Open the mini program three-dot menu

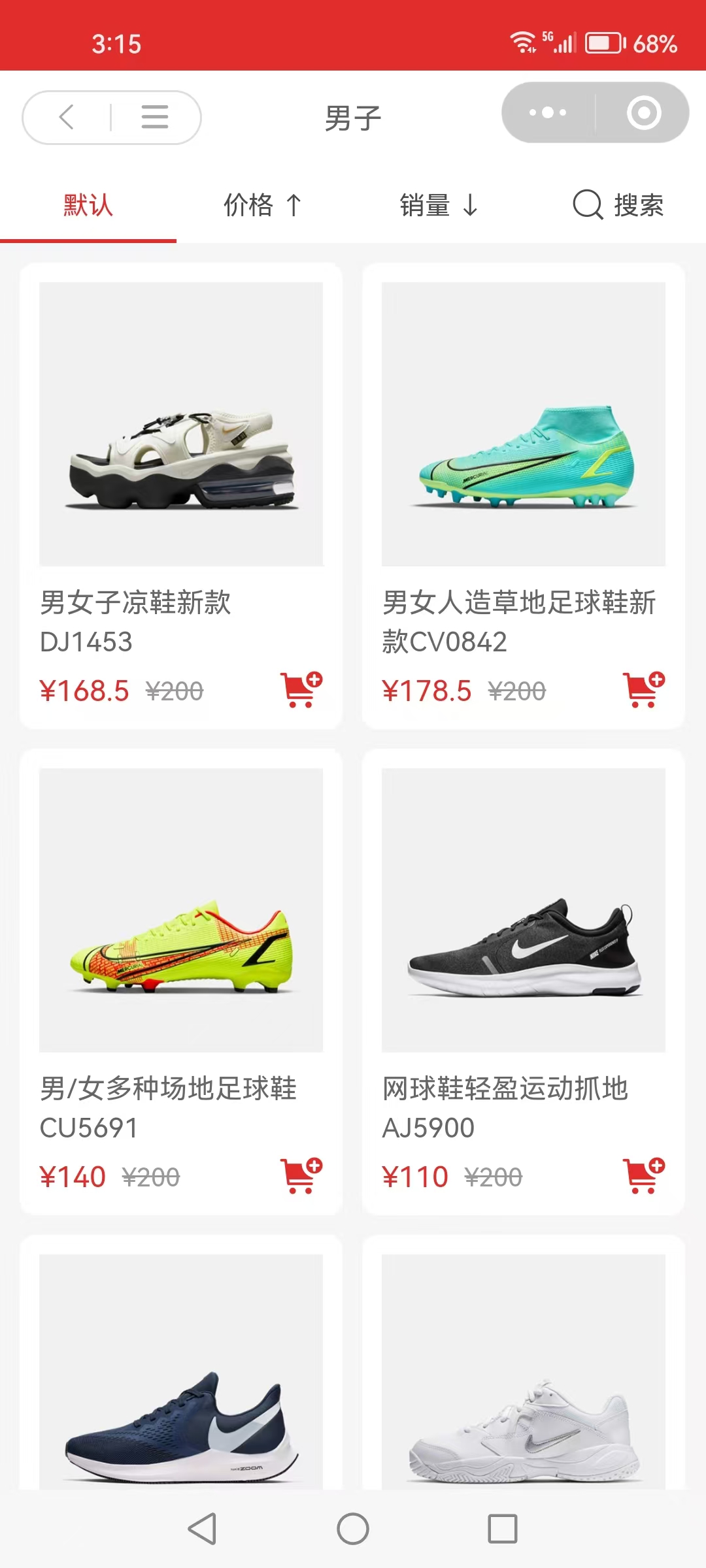click(x=548, y=112)
